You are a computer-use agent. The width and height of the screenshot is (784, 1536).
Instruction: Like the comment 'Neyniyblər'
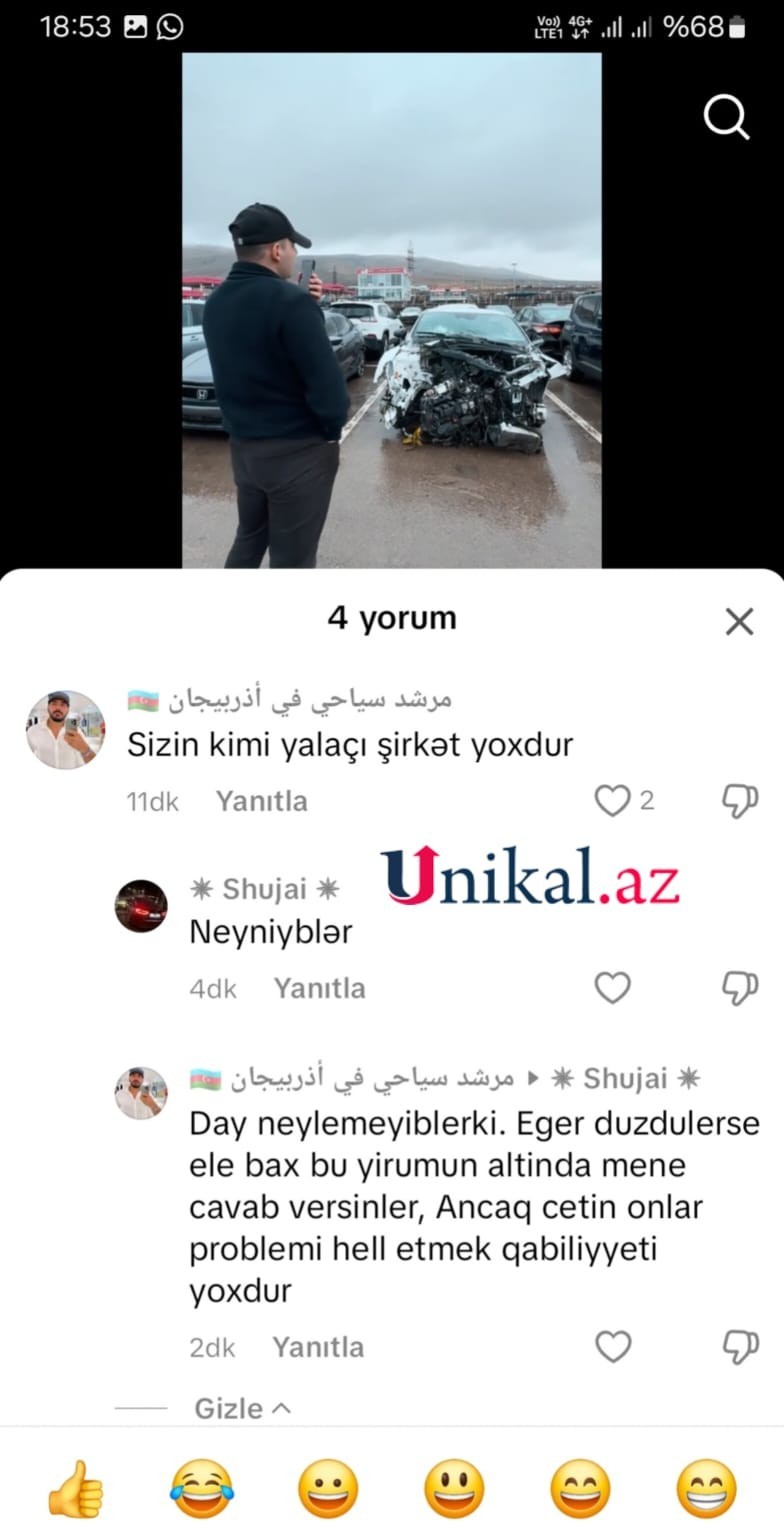pyautogui.click(x=611, y=987)
